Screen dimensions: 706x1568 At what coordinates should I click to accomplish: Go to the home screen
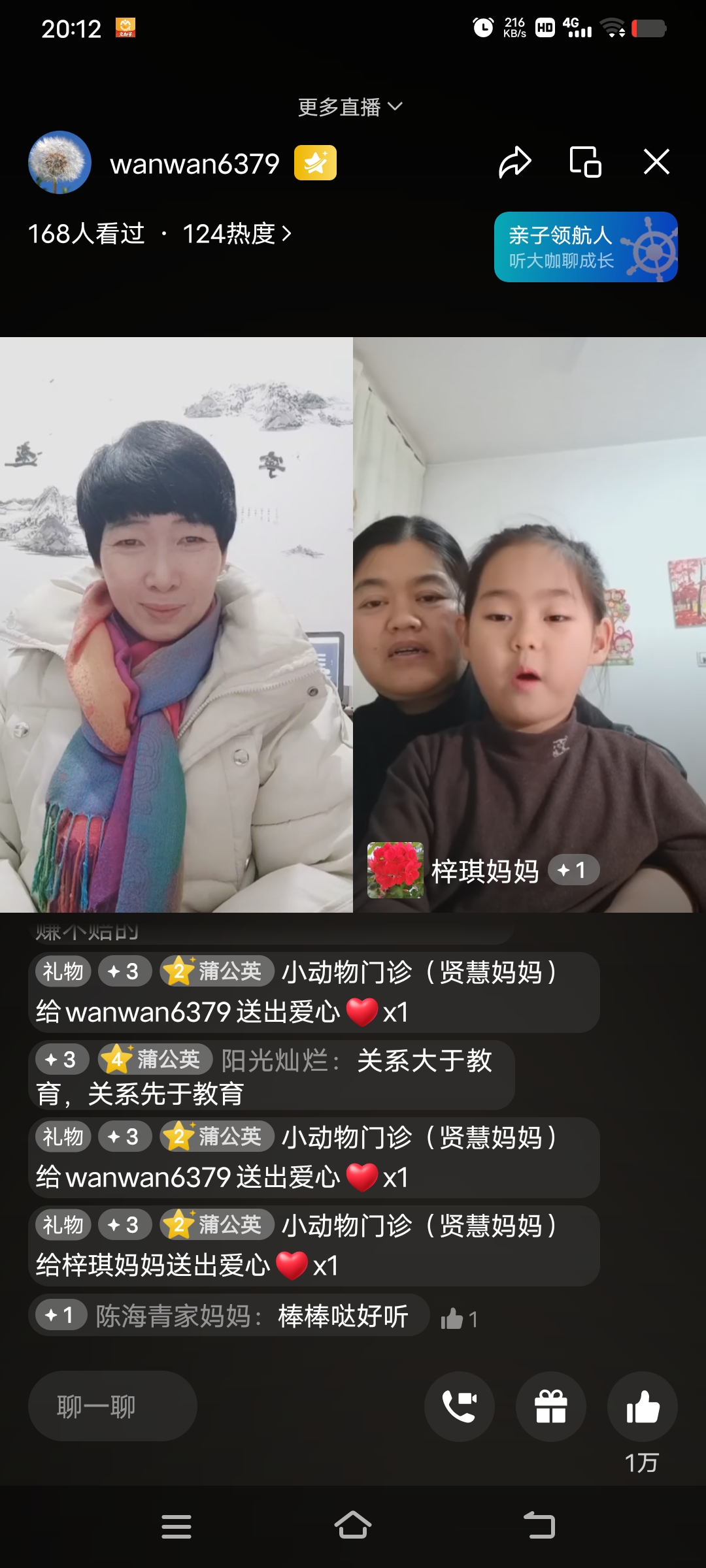click(353, 1526)
